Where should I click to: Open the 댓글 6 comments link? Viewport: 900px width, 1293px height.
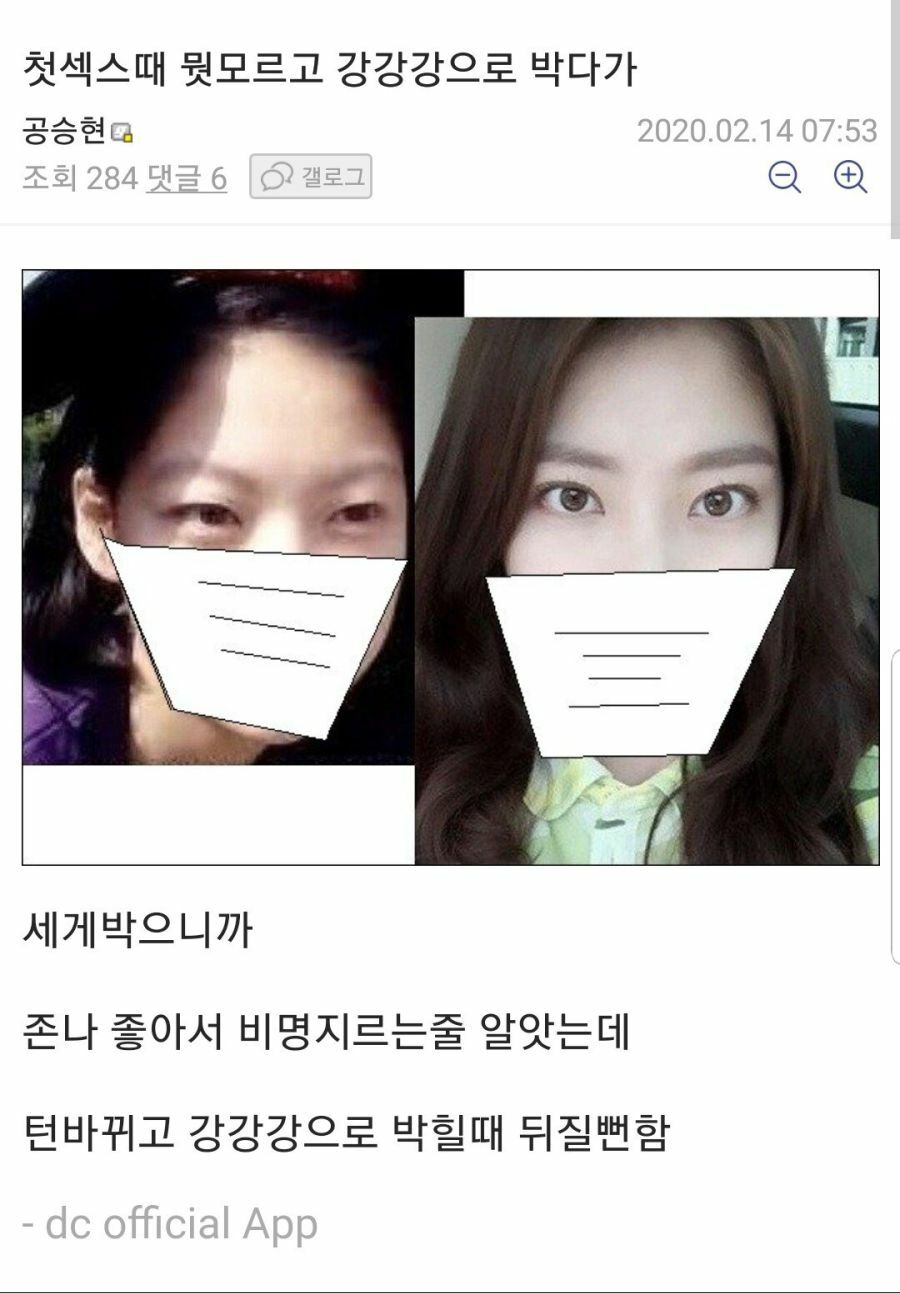[186, 179]
